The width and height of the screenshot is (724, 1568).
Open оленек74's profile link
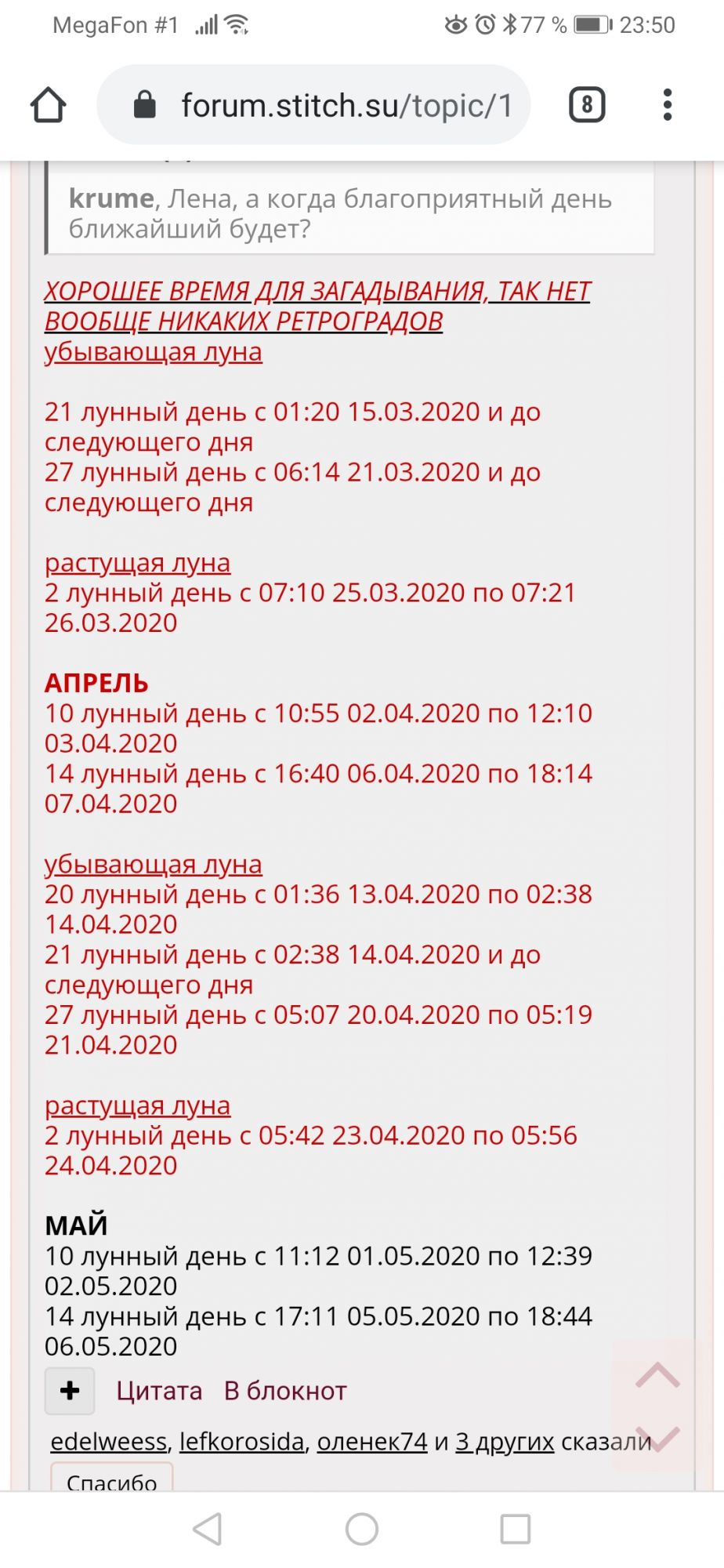(372, 1441)
